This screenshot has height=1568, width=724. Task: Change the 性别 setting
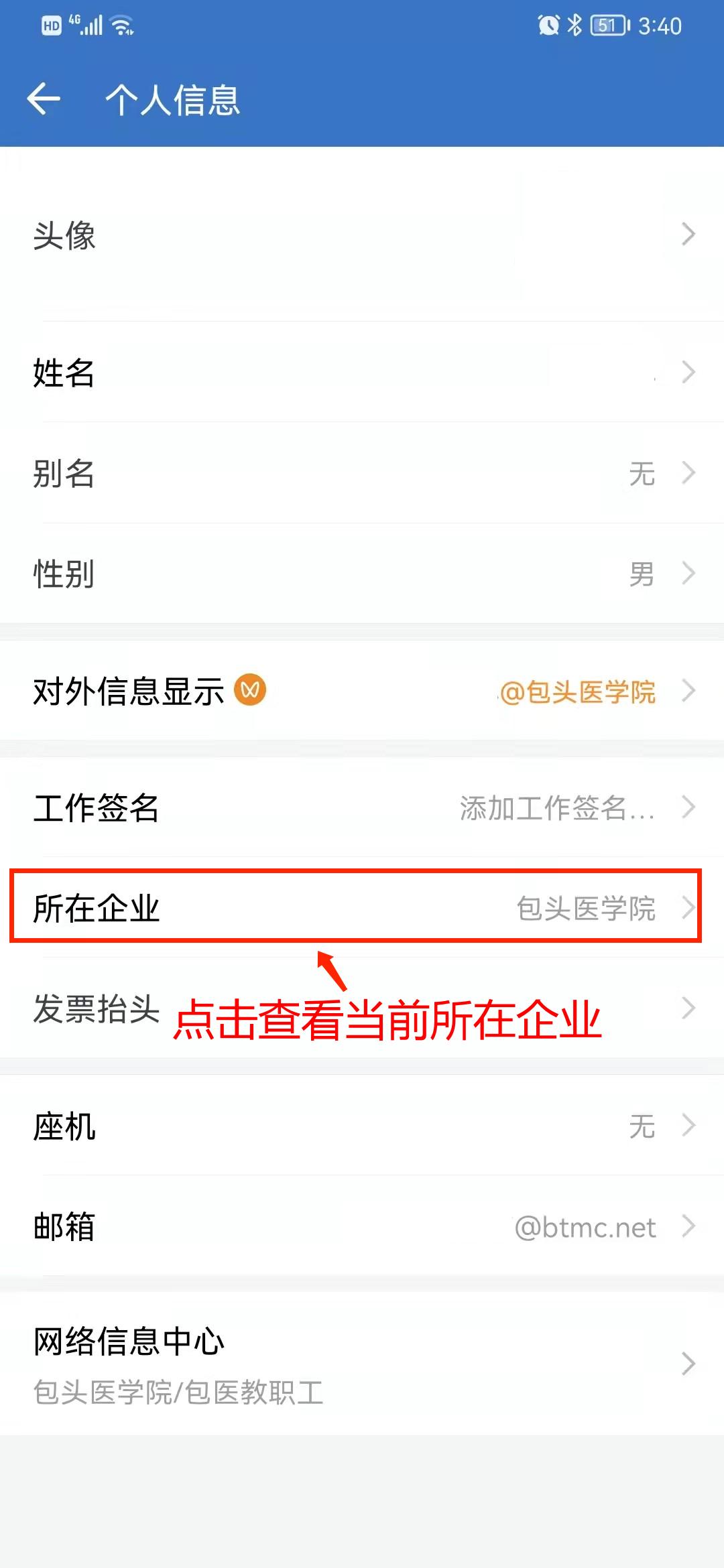tap(362, 574)
